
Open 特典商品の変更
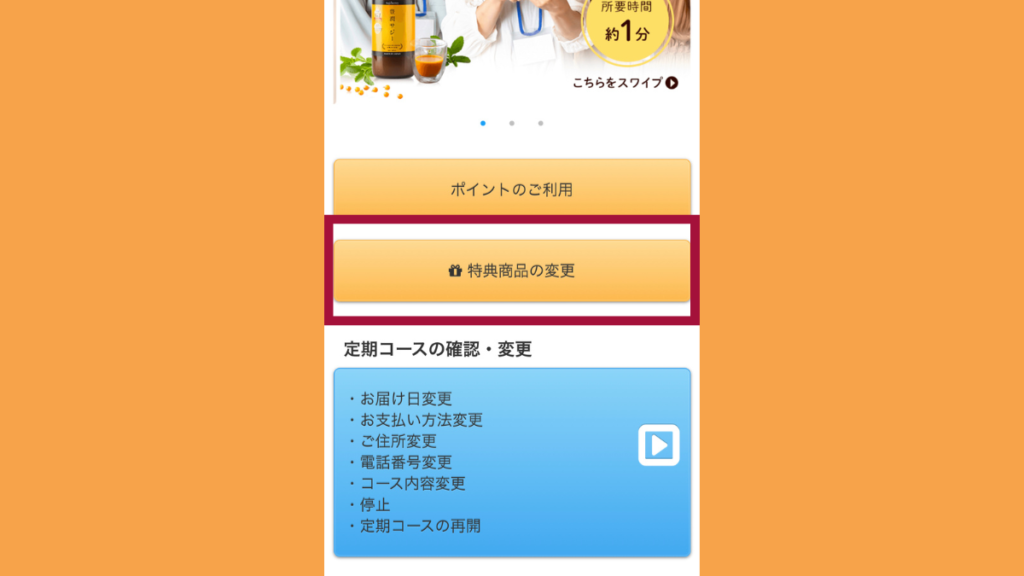[511, 270]
